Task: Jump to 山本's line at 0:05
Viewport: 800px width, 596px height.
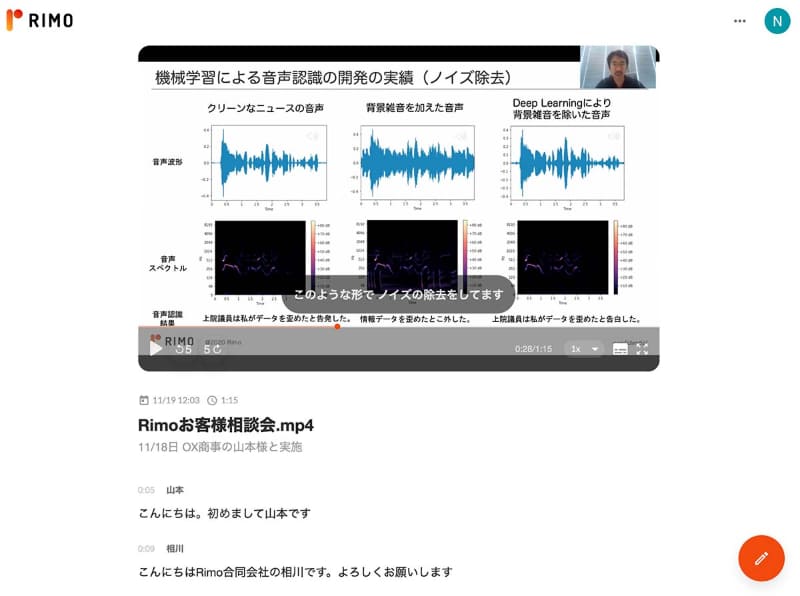Action: click(146, 490)
